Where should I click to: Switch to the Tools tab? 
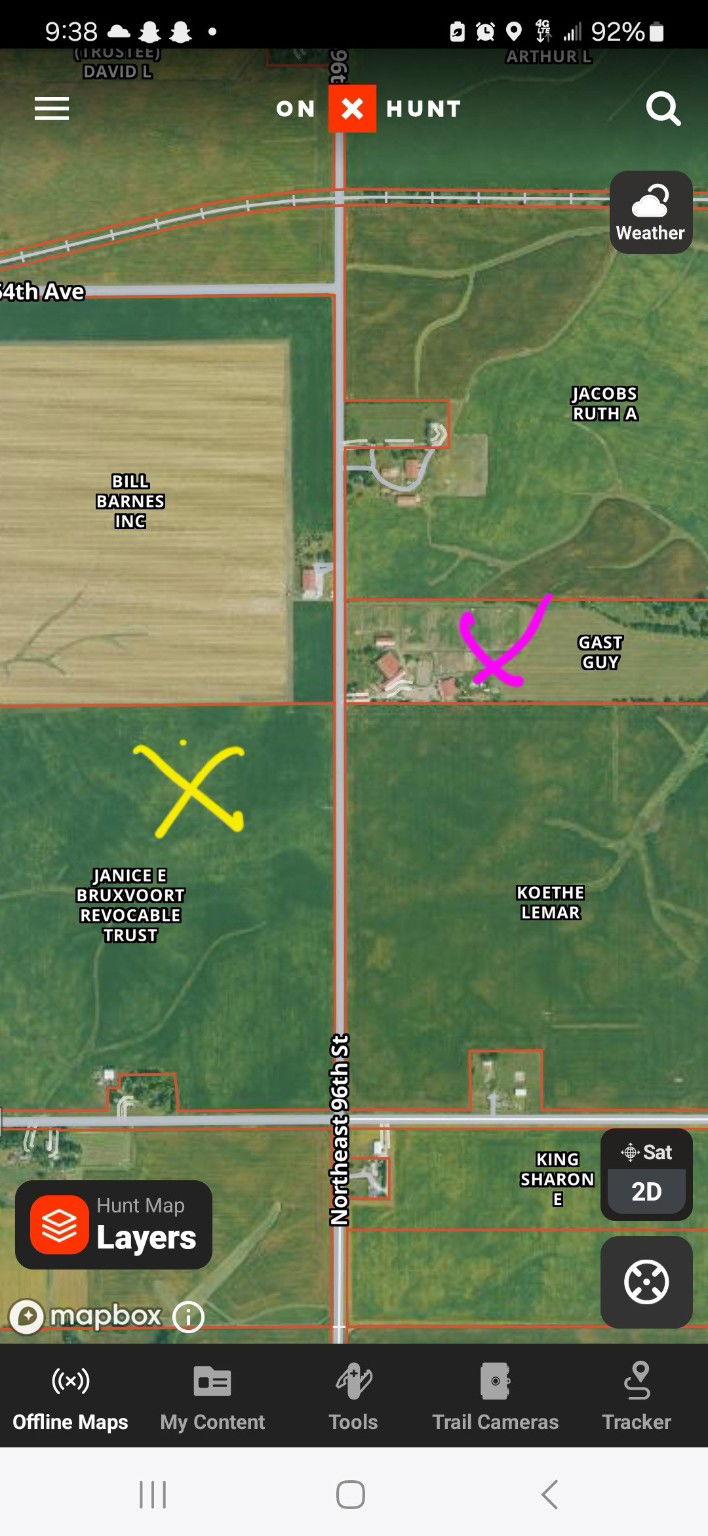click(353, 1397)
